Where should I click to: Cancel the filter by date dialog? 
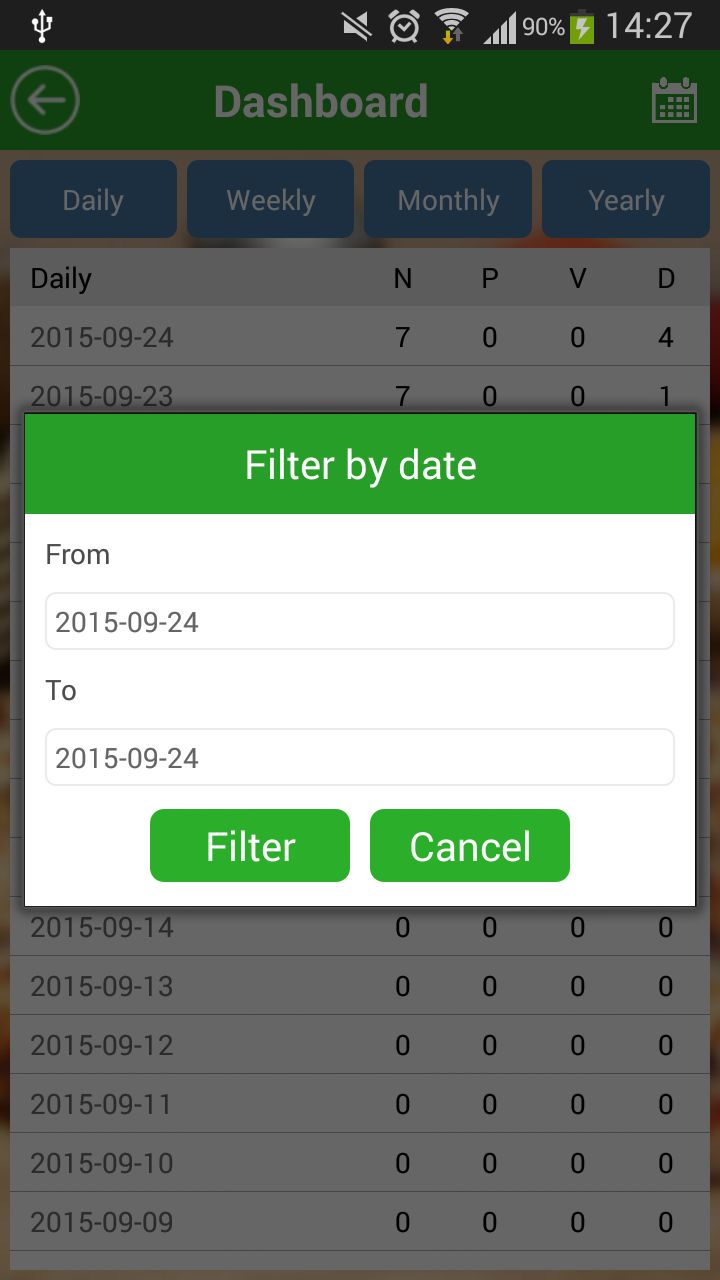[x=469, y=846]
